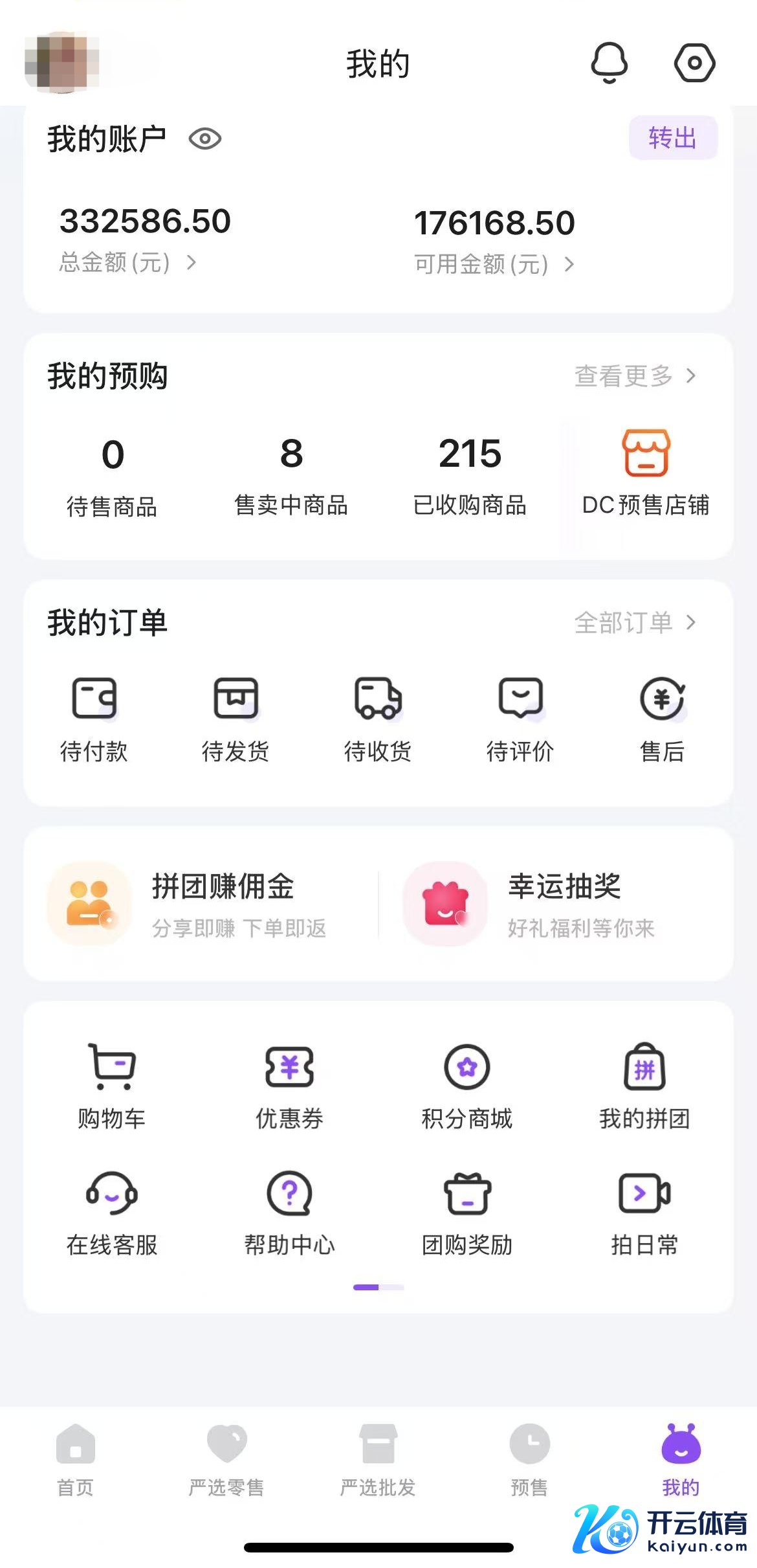Open 售后 after-sales service

662,719
